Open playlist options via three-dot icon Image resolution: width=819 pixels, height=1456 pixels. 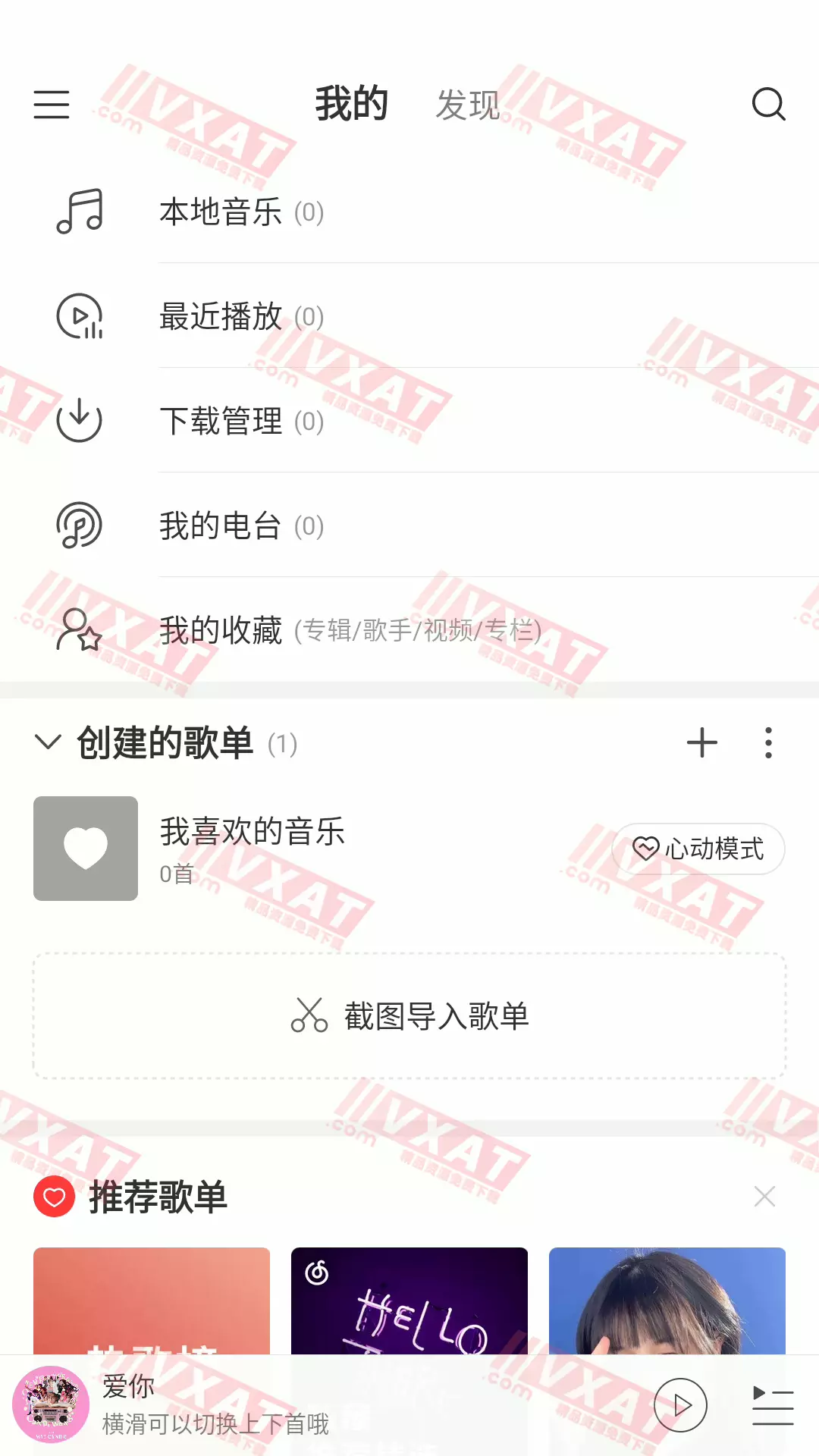coord(767,742)
